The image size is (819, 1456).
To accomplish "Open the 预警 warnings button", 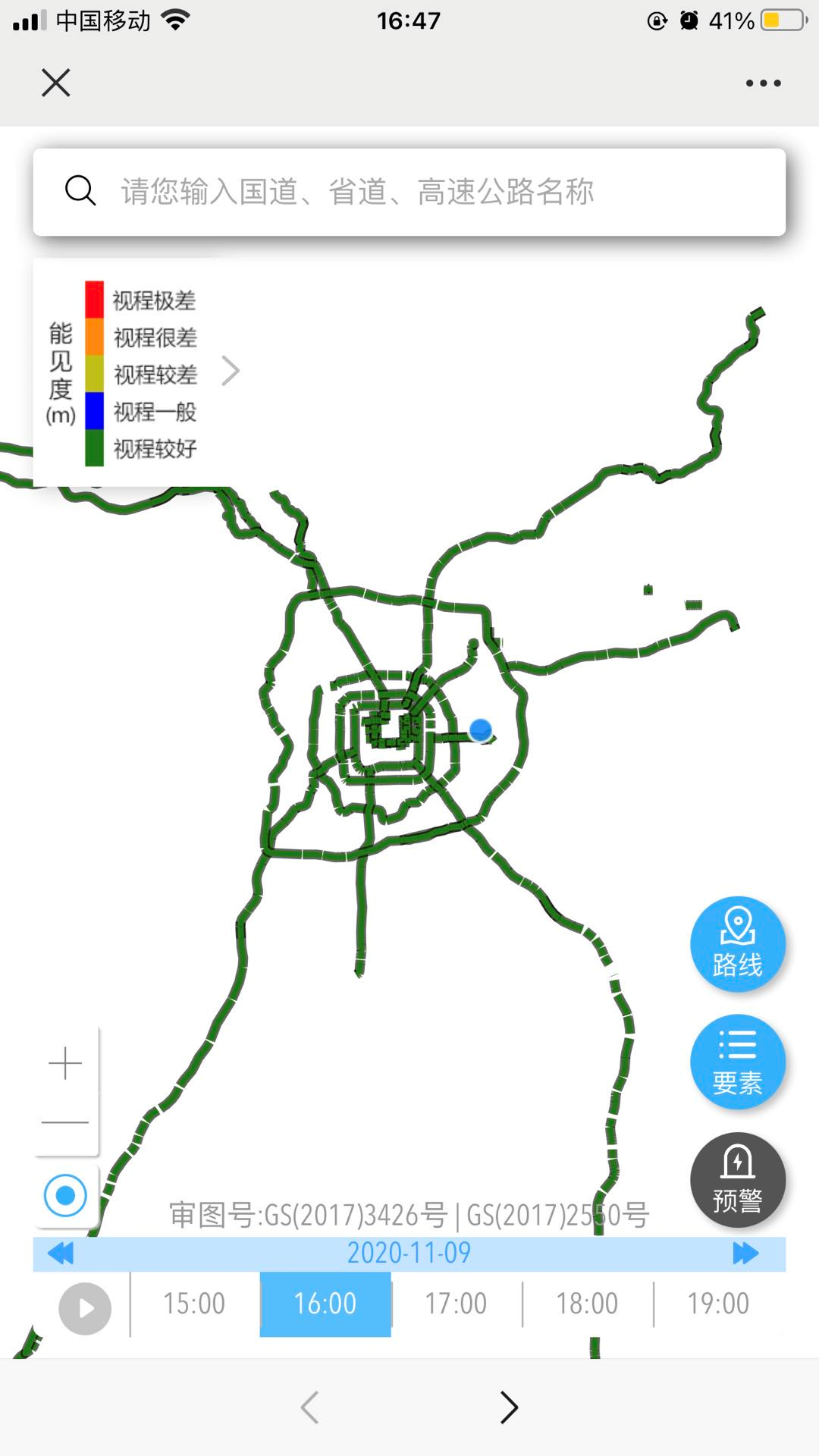I will 737,1180.
